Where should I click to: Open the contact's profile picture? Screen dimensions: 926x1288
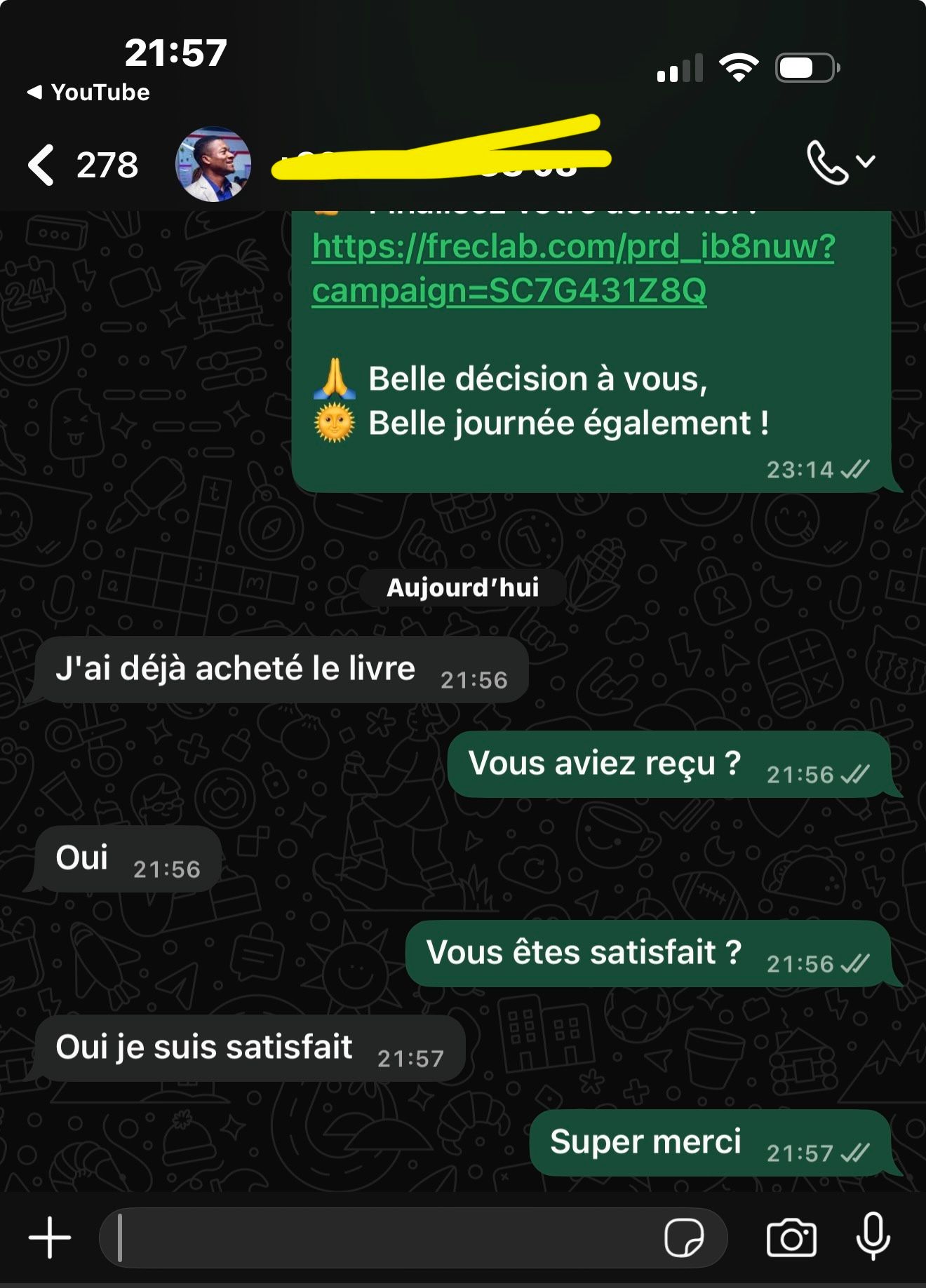213,165
